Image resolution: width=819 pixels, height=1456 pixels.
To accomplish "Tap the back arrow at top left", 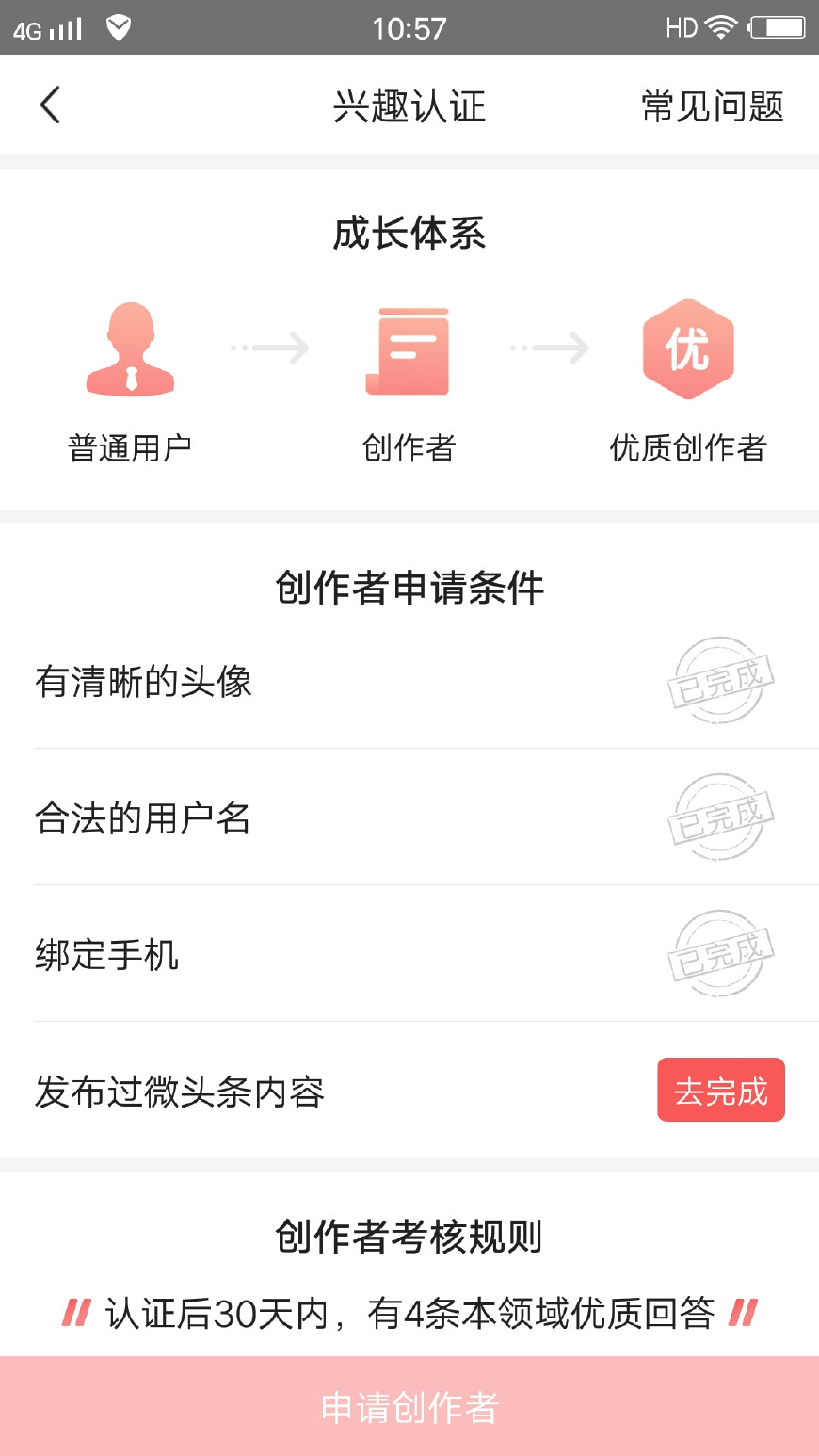I will [50, 105].
